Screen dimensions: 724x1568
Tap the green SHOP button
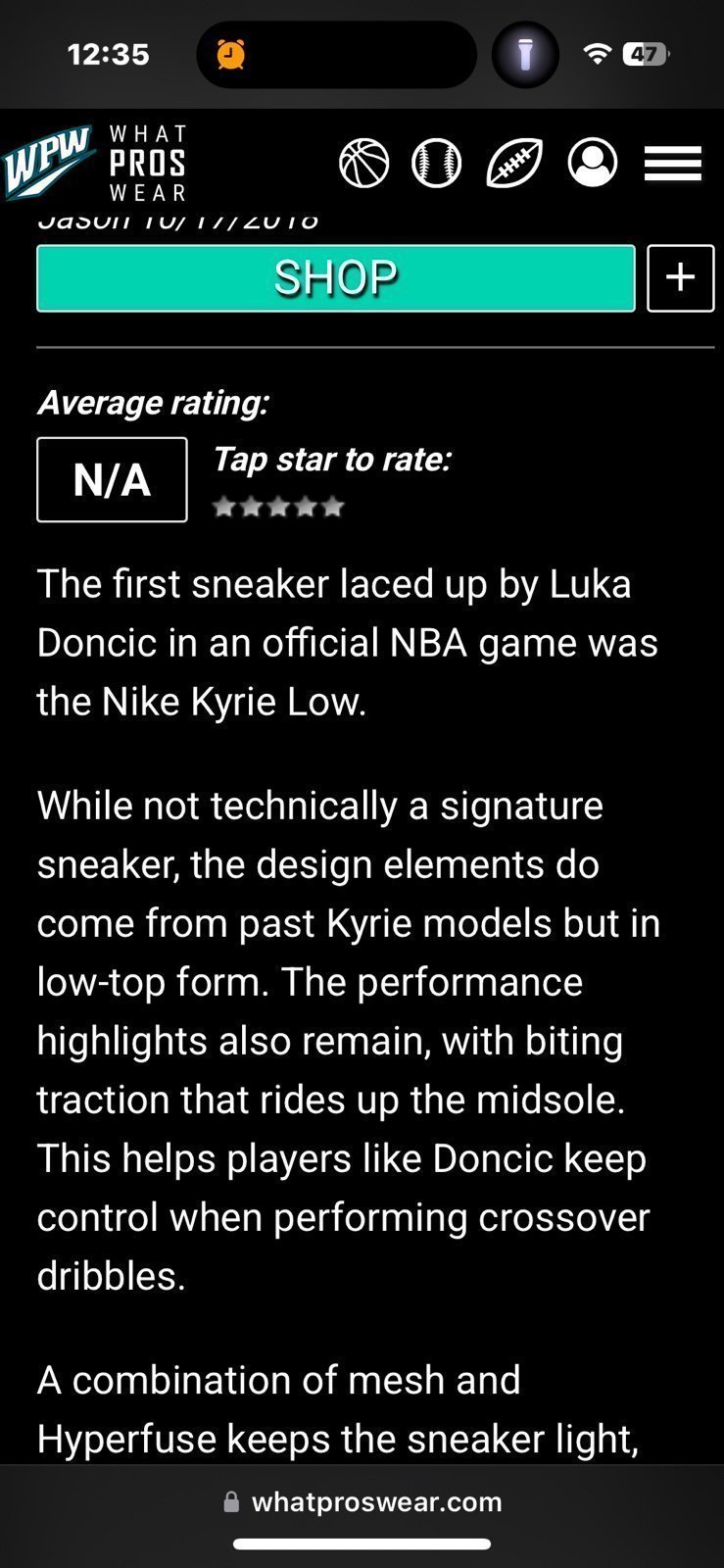click(x=336, y=278)
